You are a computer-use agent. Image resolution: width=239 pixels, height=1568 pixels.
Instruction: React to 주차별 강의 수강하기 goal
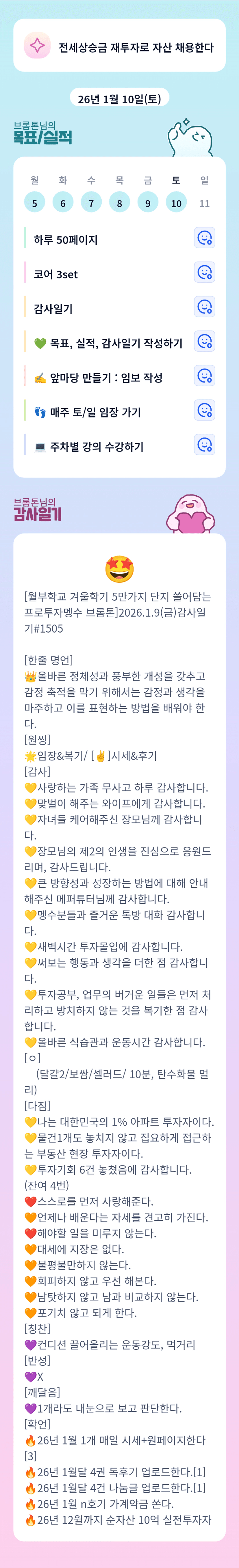pyautogui.click(x=204, y=445)
